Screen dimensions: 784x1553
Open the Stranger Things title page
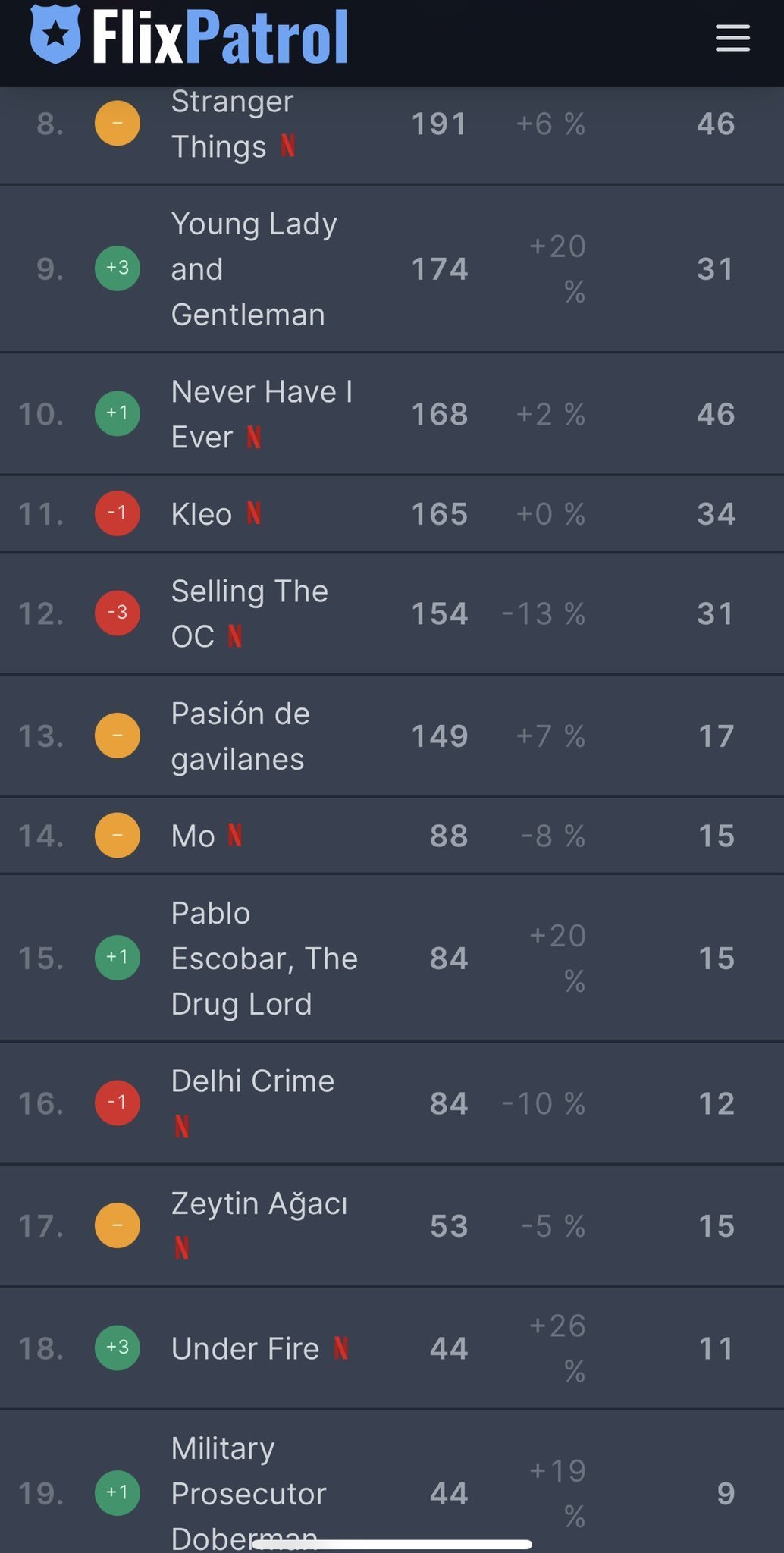[x=231, y=124]
